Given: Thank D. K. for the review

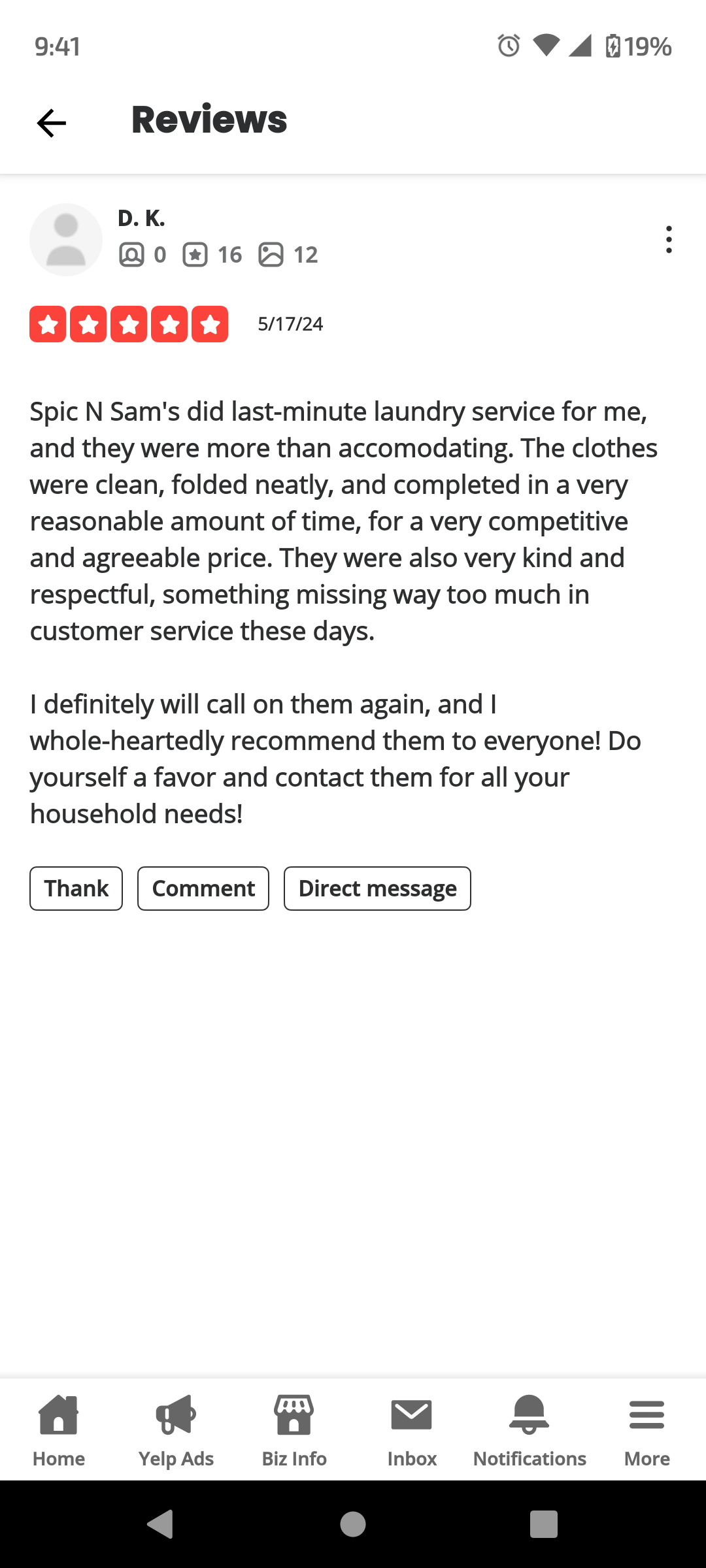Looking at the screenshot, I should pyautogui.click(x=76, y=889).
